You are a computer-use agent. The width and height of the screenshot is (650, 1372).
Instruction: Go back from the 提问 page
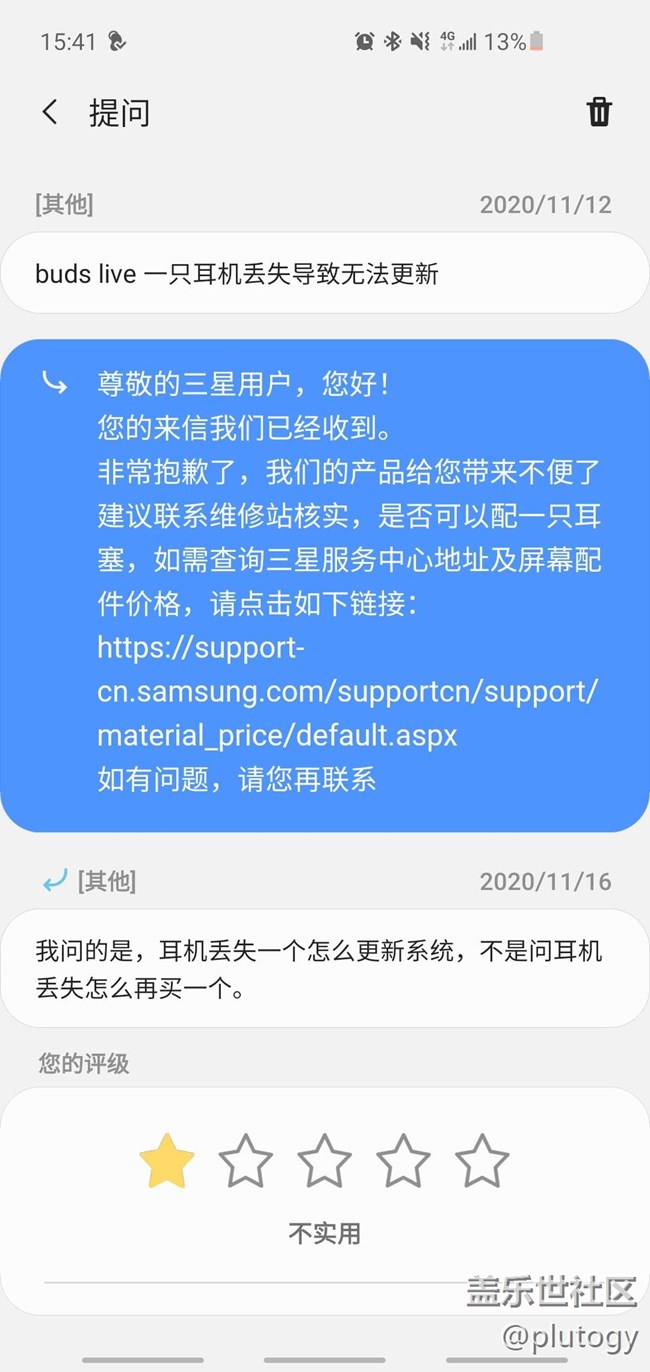[50, 112]
